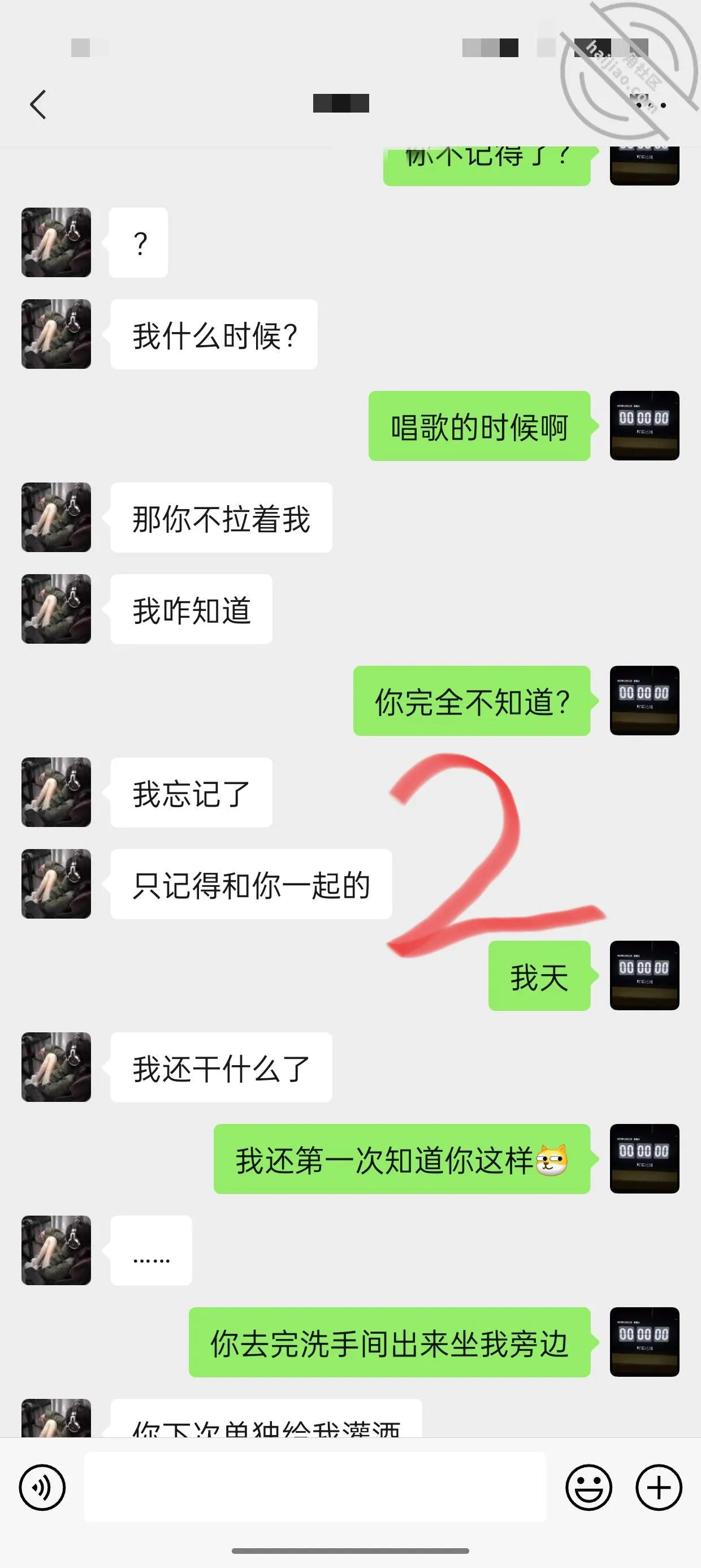Viewport: 701px width, 1568px height.
Task: Open contact's avatar beside 我什么时候?
Action: pos(56,334)
